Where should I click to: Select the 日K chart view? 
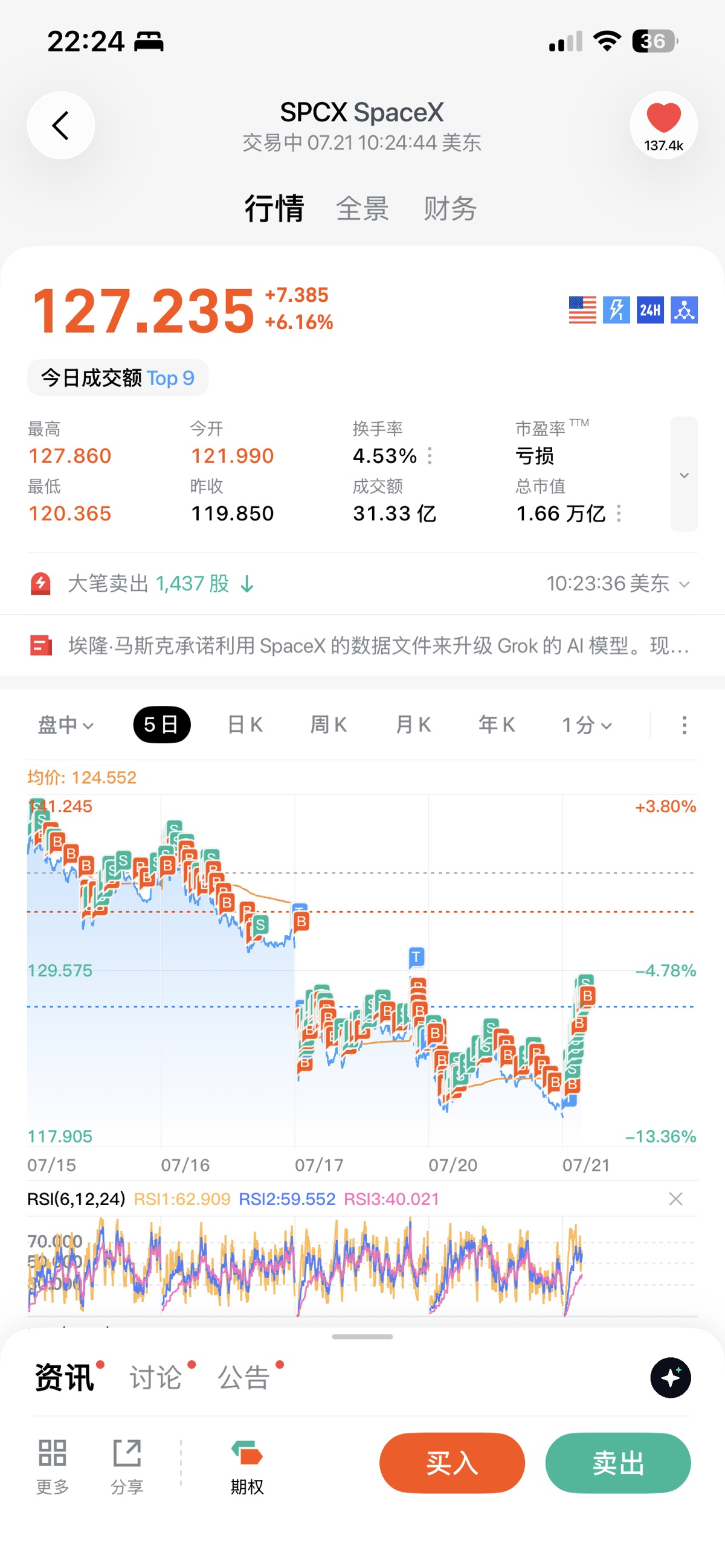click(x=245, y=725)
